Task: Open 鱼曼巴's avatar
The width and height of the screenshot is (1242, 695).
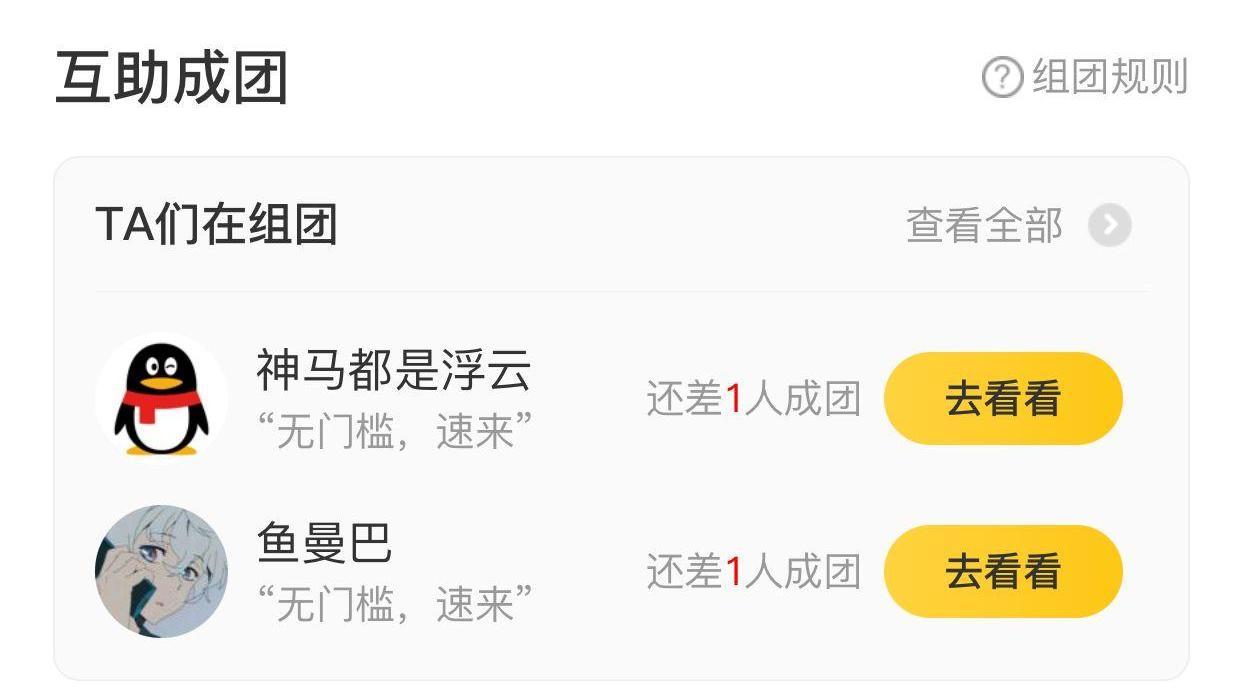Action: 161,571
